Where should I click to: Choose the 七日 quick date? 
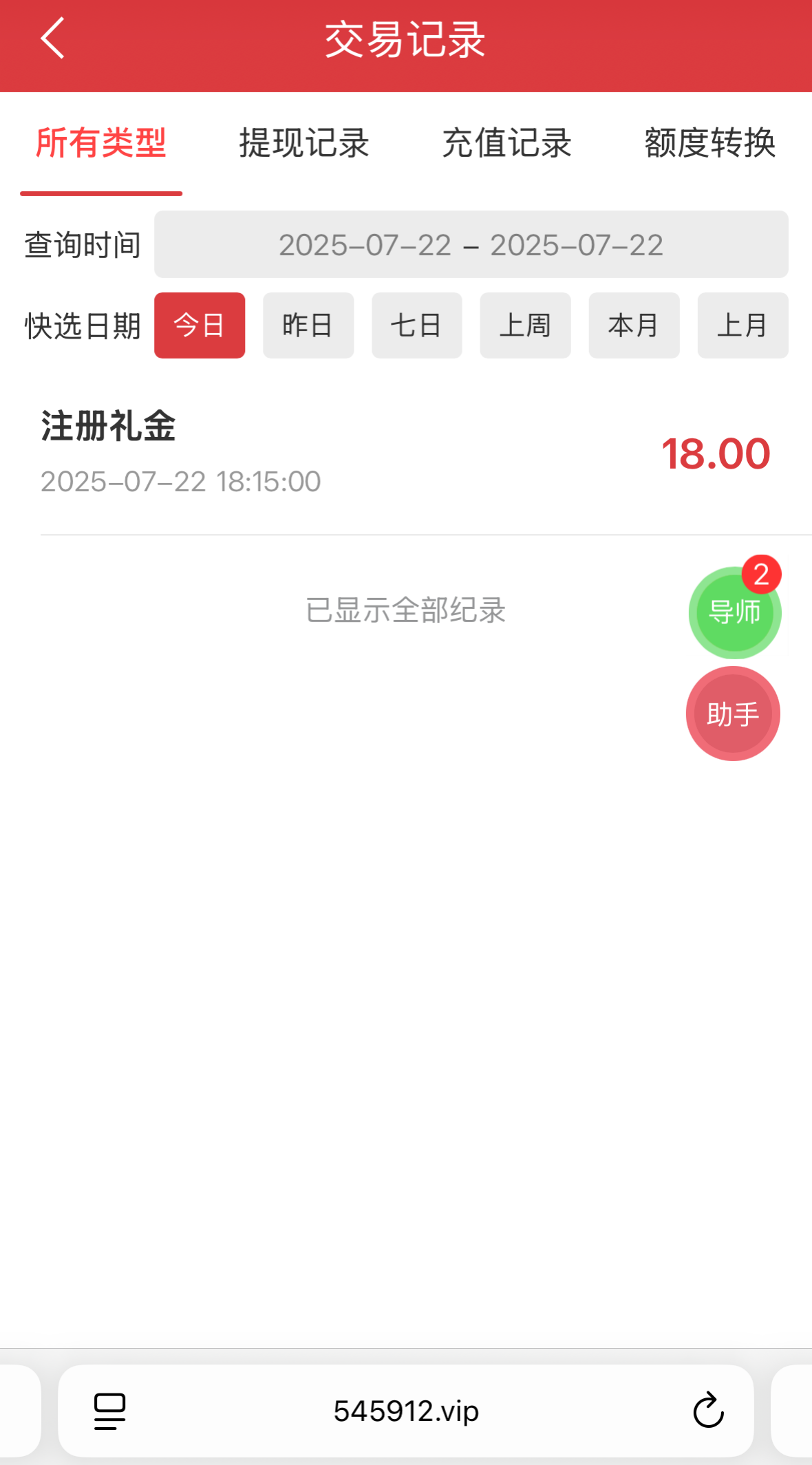point(416,325)
